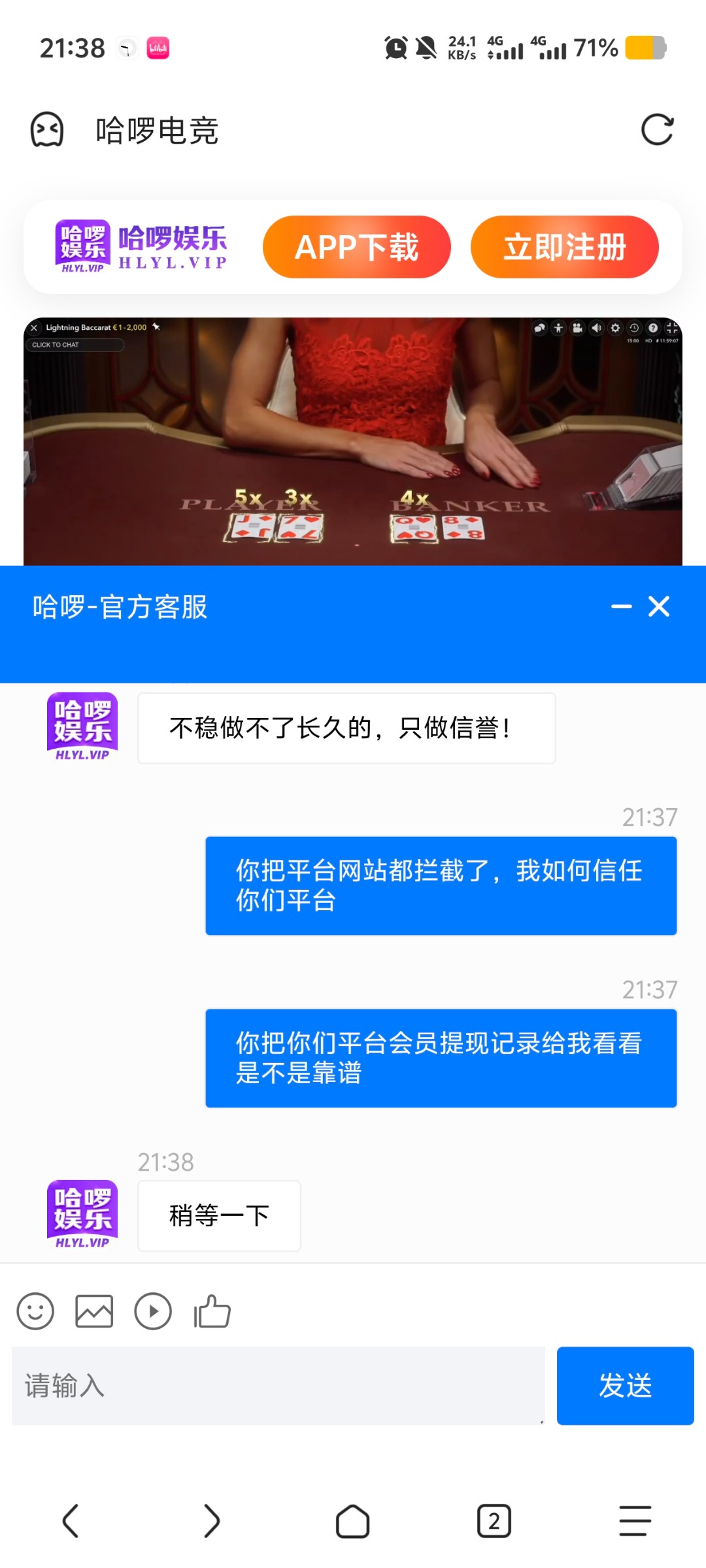
Task: Go forward to the next page
Action: point(212,1521)
